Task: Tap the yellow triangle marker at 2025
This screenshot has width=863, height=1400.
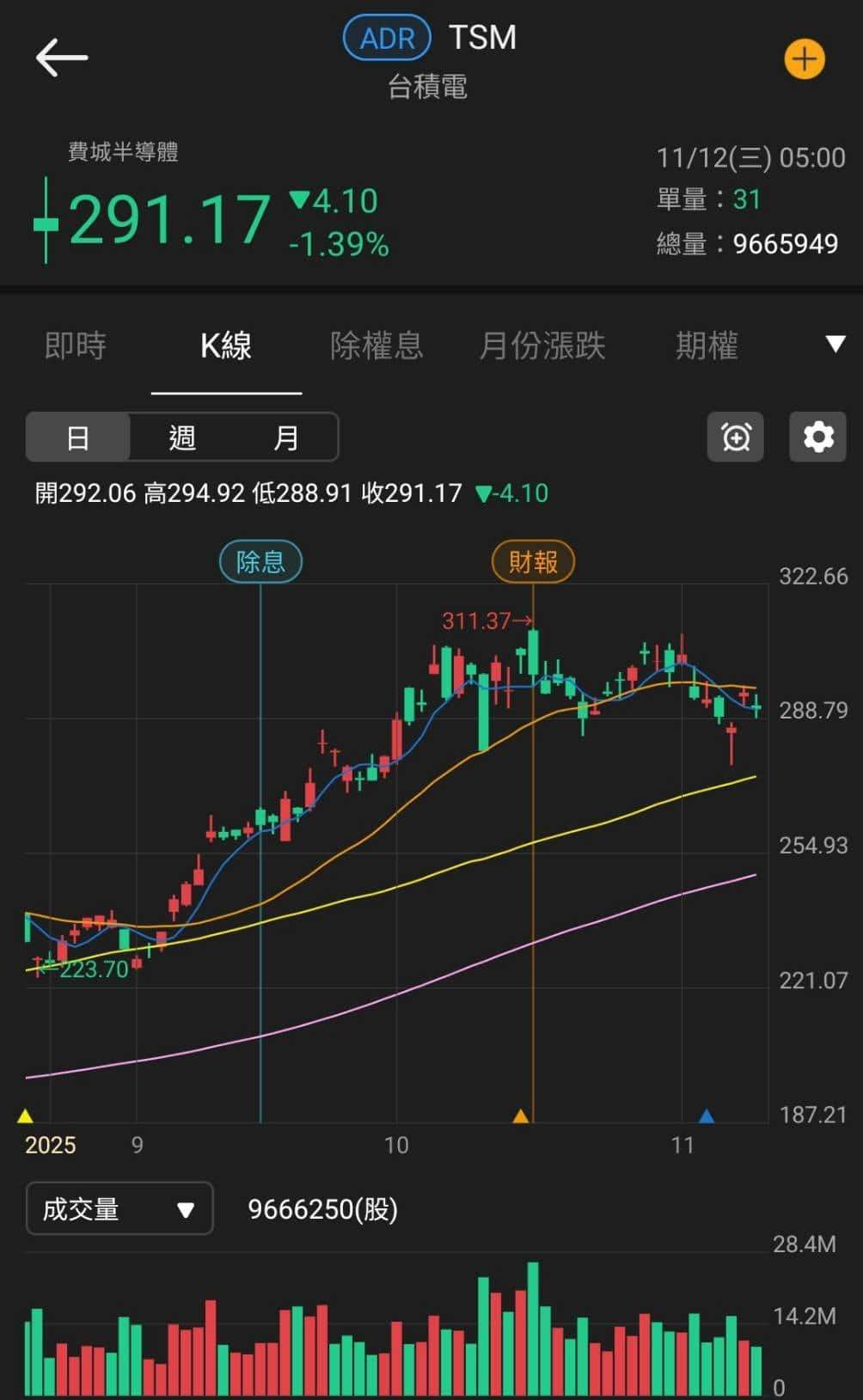Action: click(26, 1116)
